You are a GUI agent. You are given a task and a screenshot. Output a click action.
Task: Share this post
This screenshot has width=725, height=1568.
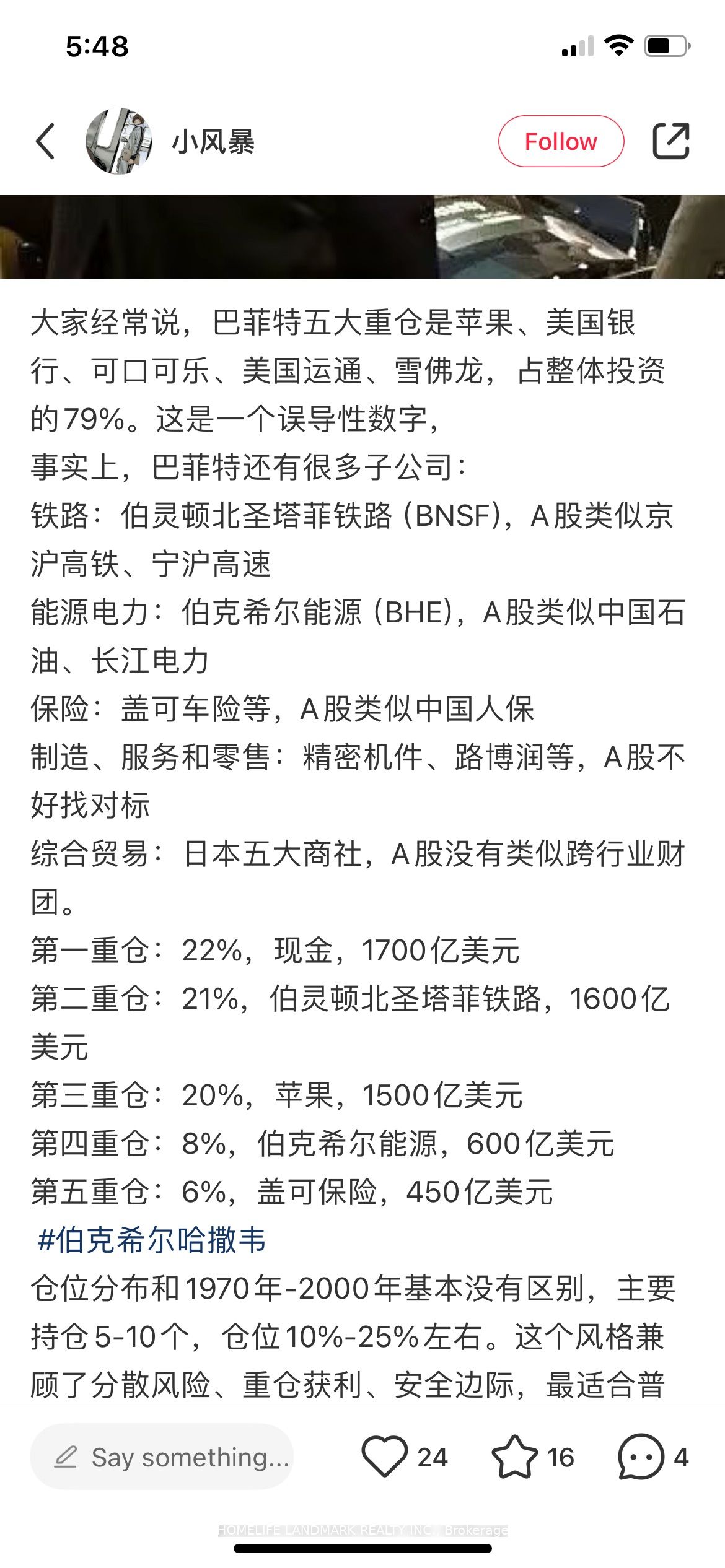[671, 141]
